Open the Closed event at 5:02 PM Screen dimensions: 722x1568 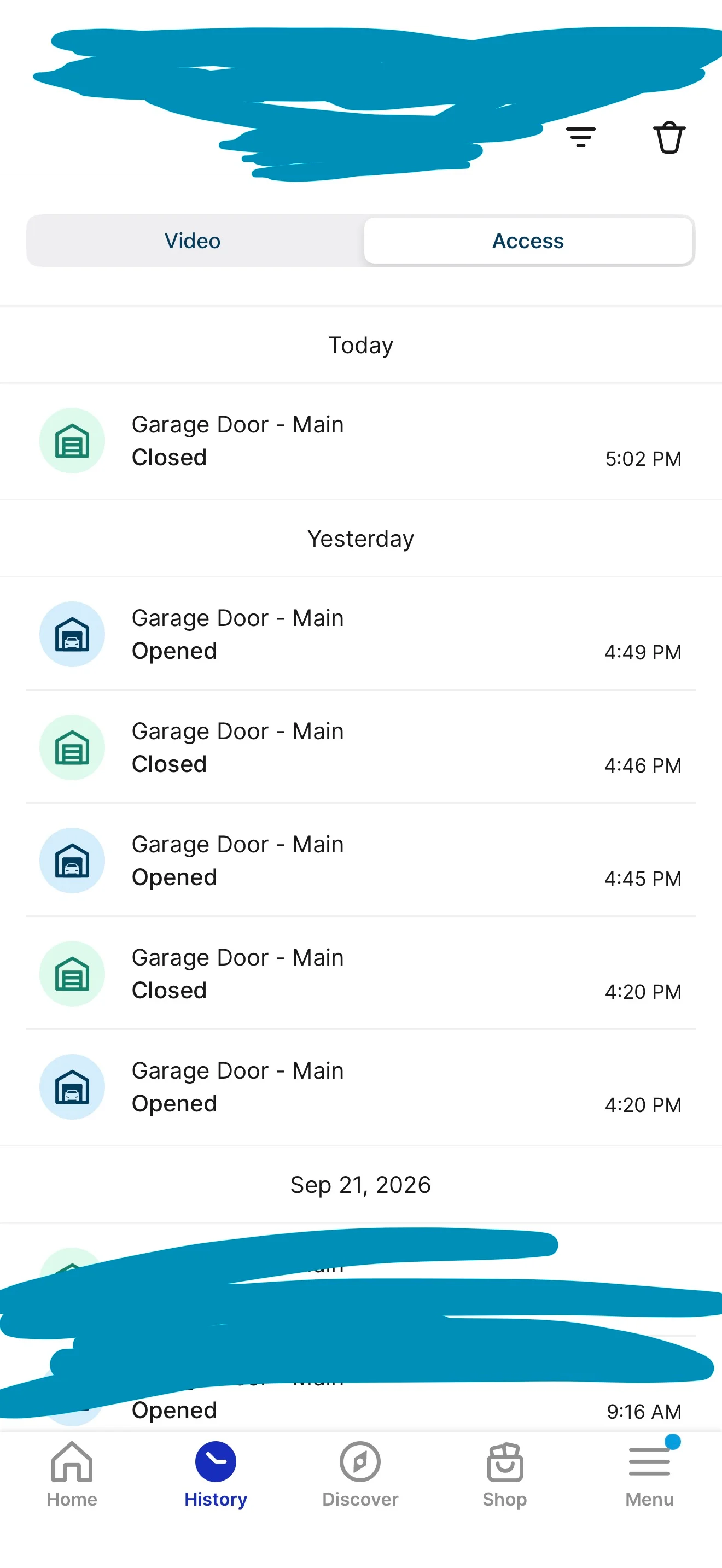[361, 441]
